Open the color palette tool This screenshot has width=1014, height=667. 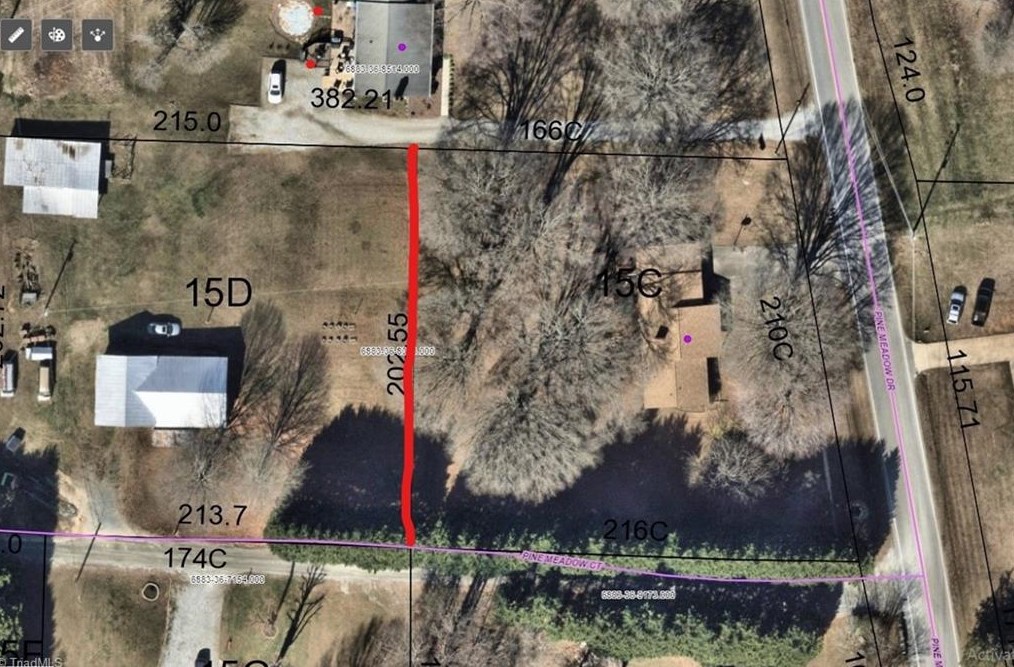point(57,34)
